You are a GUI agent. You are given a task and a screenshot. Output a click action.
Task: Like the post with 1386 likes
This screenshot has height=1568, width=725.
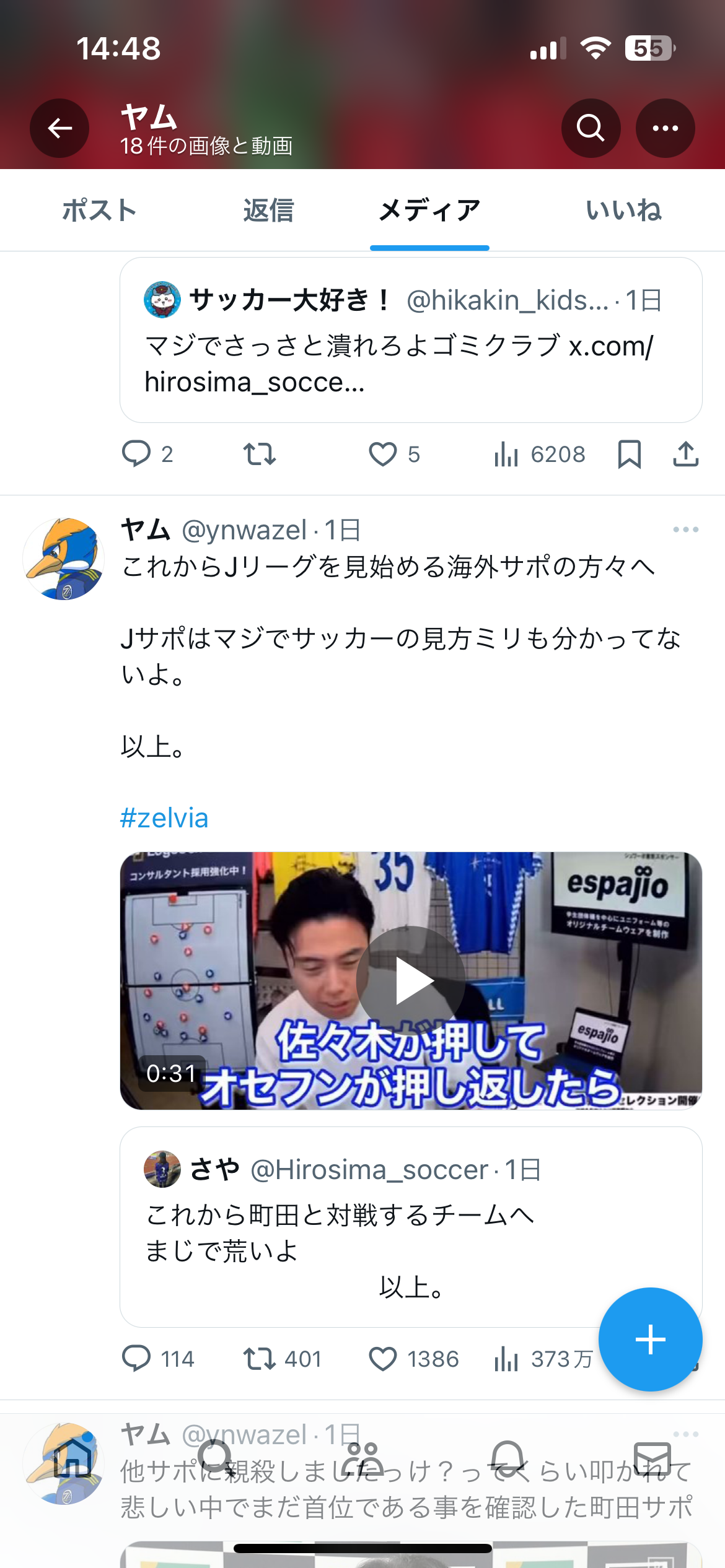[383, 1359]
